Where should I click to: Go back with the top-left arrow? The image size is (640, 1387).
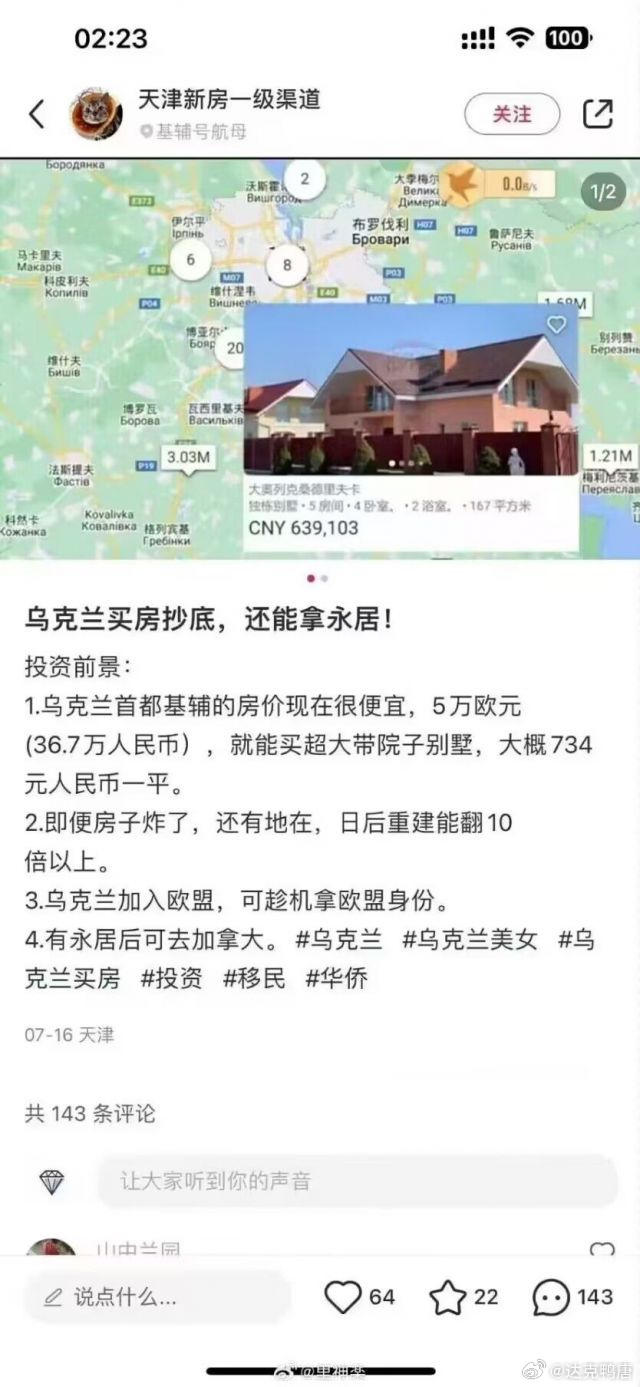click(x=37, y=114)
